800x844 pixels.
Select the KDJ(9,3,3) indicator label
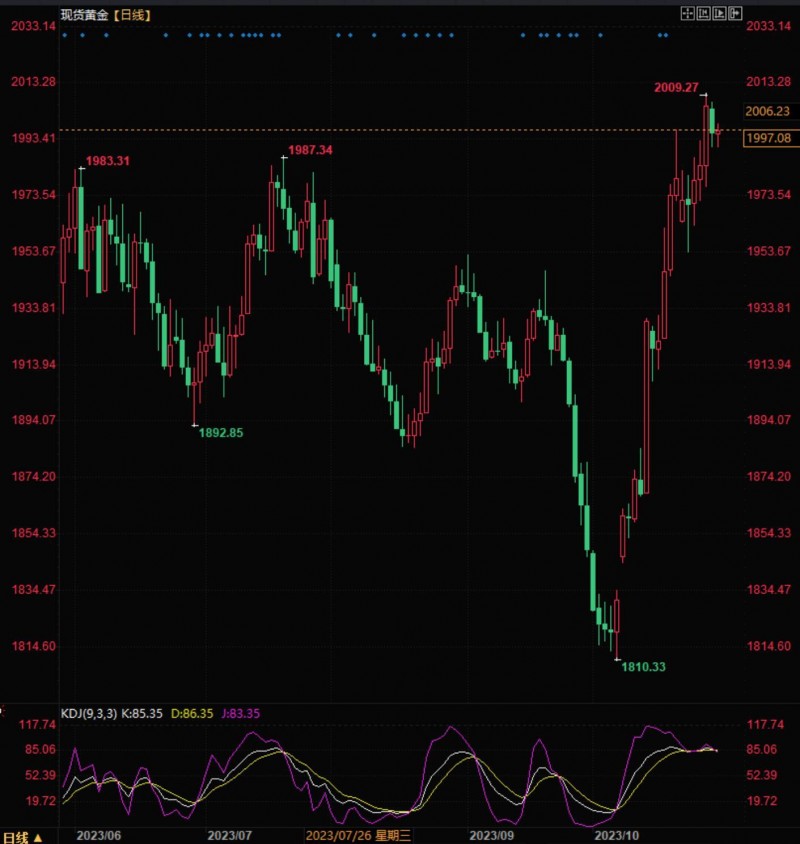click(x=88, y=713)
